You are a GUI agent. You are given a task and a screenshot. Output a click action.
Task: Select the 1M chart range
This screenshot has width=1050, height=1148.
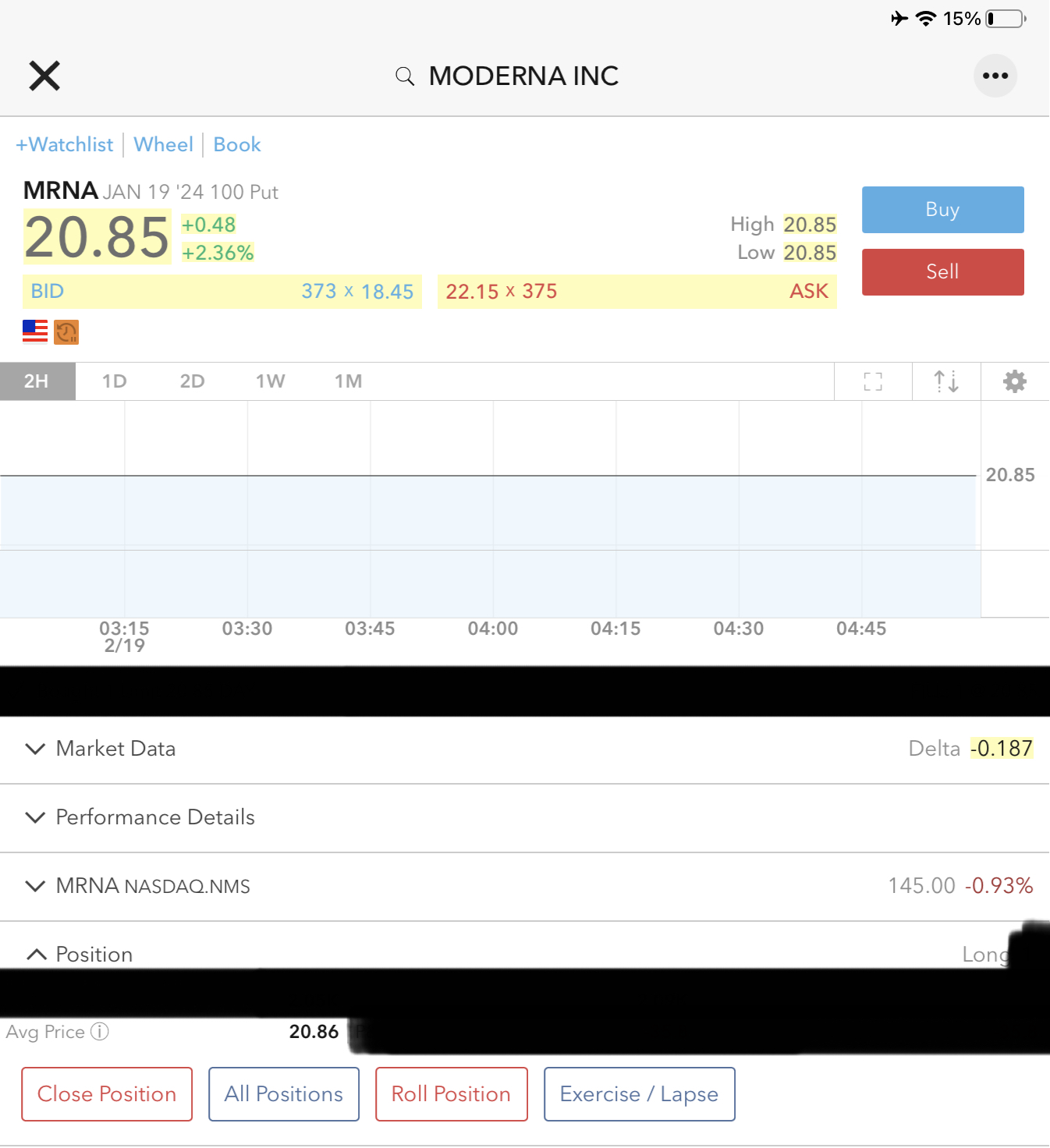tap(348, 381)
